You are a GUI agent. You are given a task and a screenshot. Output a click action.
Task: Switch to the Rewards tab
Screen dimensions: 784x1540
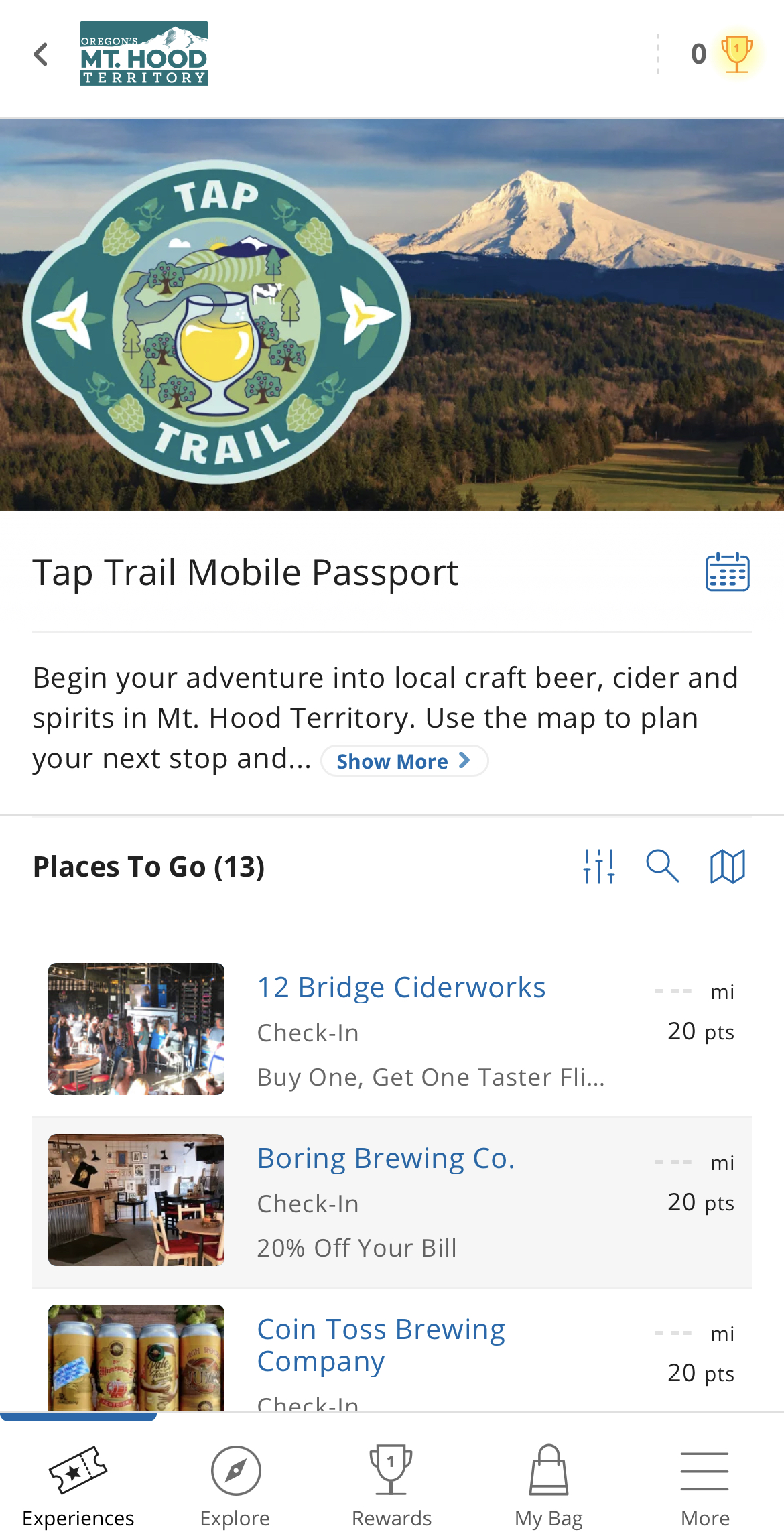(x=392, y=1485)
